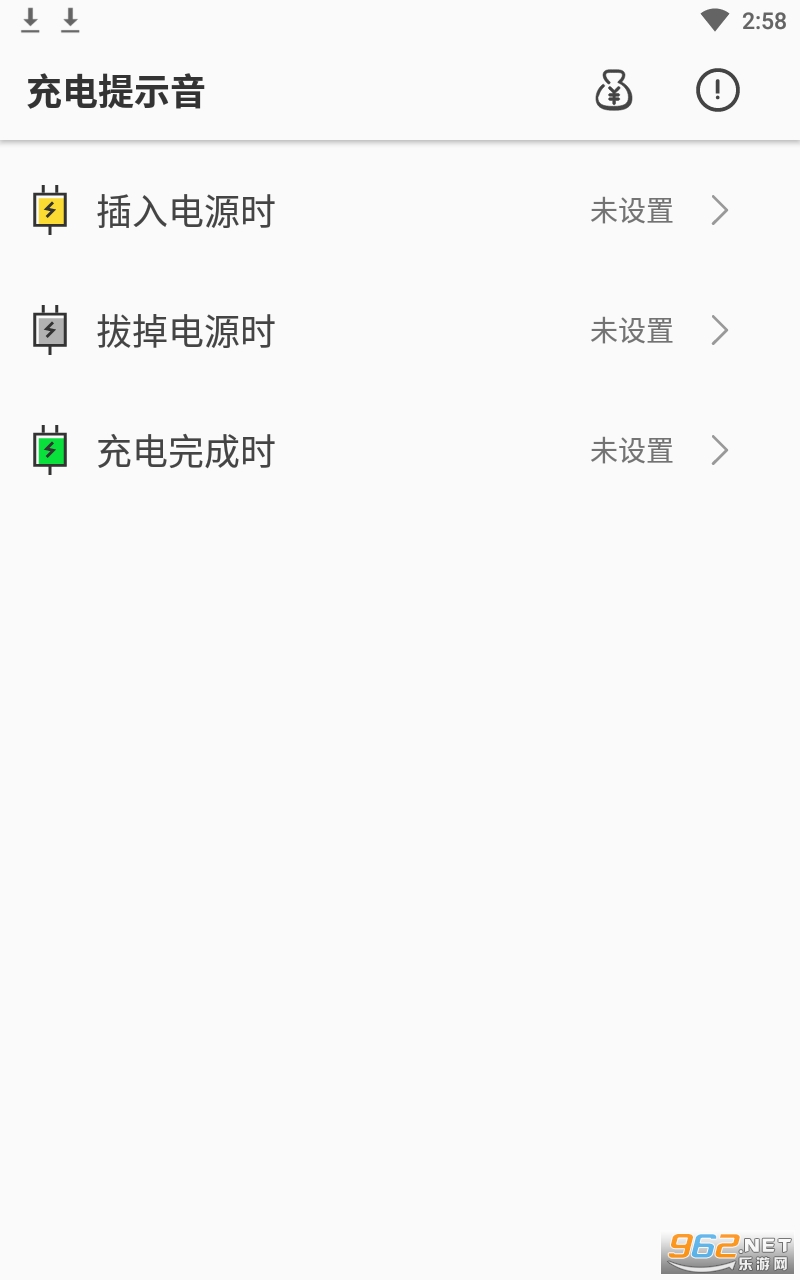
Task: Set sound for 插入电源时
Action: click(x=400, y=212)
